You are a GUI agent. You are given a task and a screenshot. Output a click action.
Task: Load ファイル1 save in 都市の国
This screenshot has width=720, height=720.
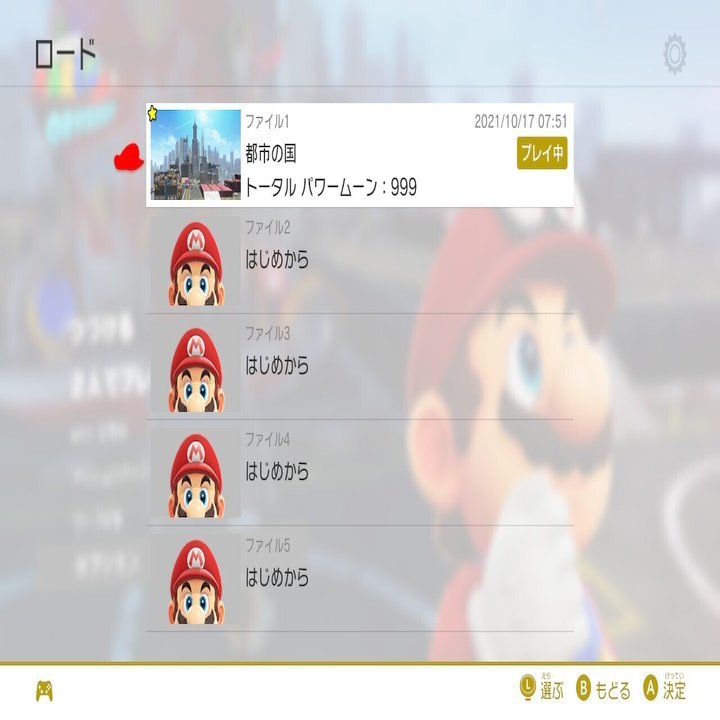pyautogui.click(x=360, y=155)
